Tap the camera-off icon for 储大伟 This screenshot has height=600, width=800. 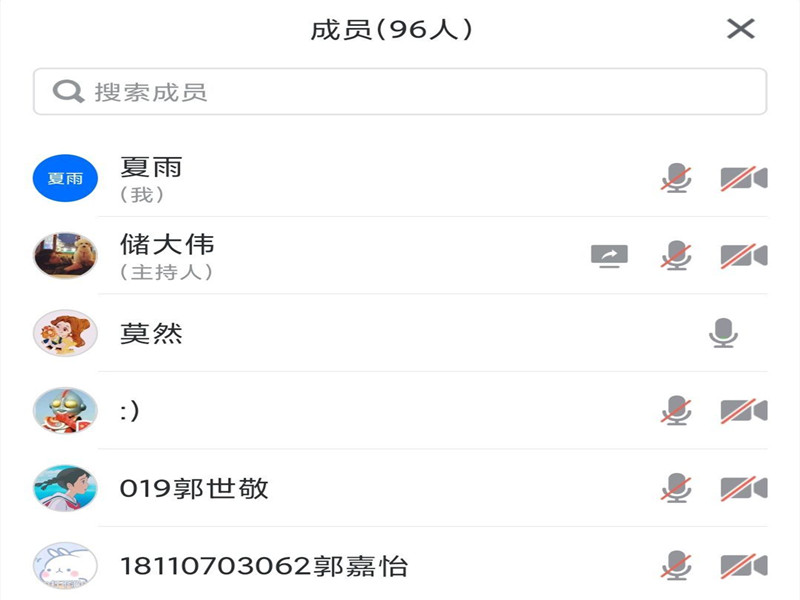(743, 256)
